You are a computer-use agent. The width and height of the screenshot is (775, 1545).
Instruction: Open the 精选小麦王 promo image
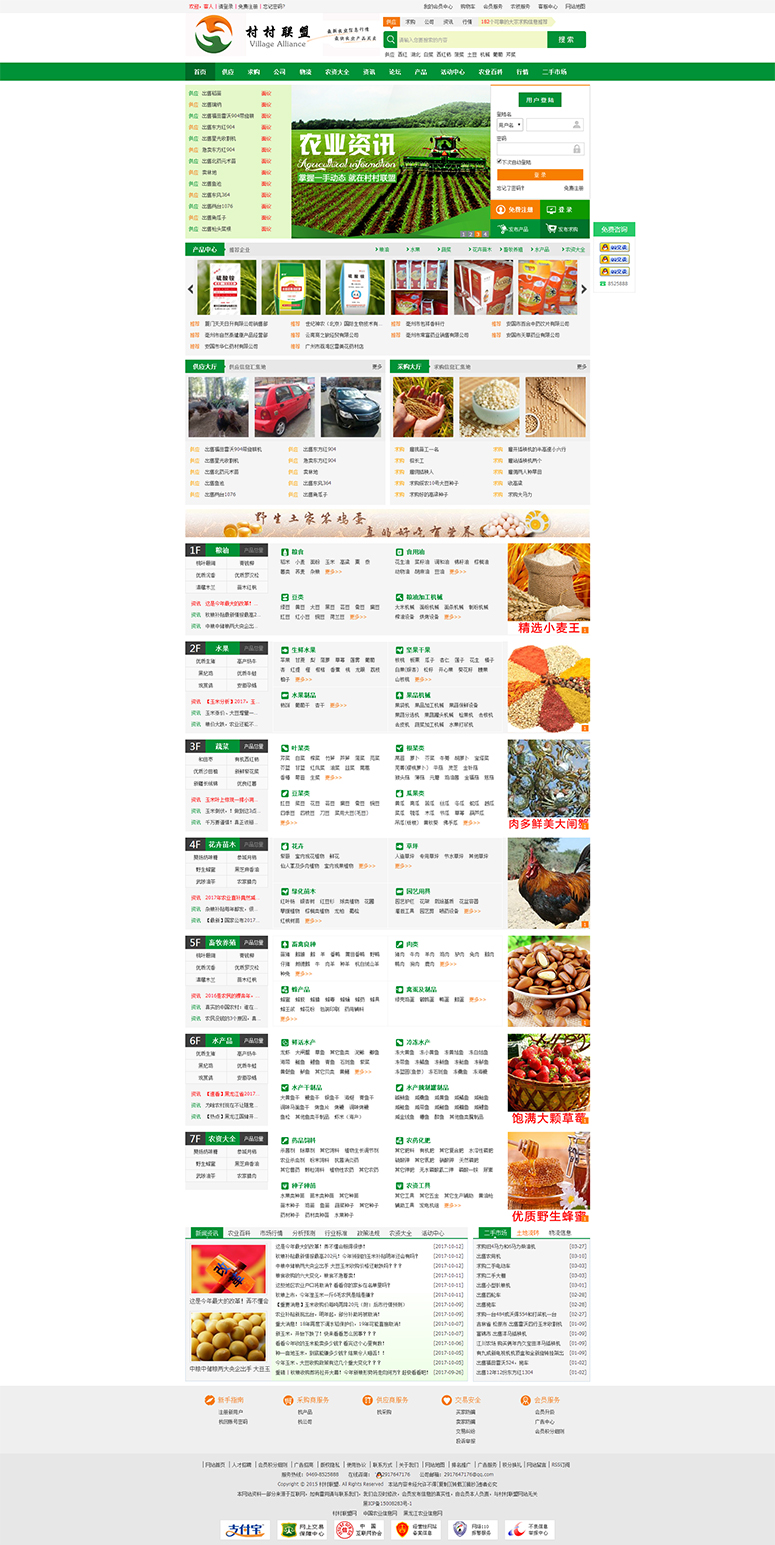pos(548,589)
